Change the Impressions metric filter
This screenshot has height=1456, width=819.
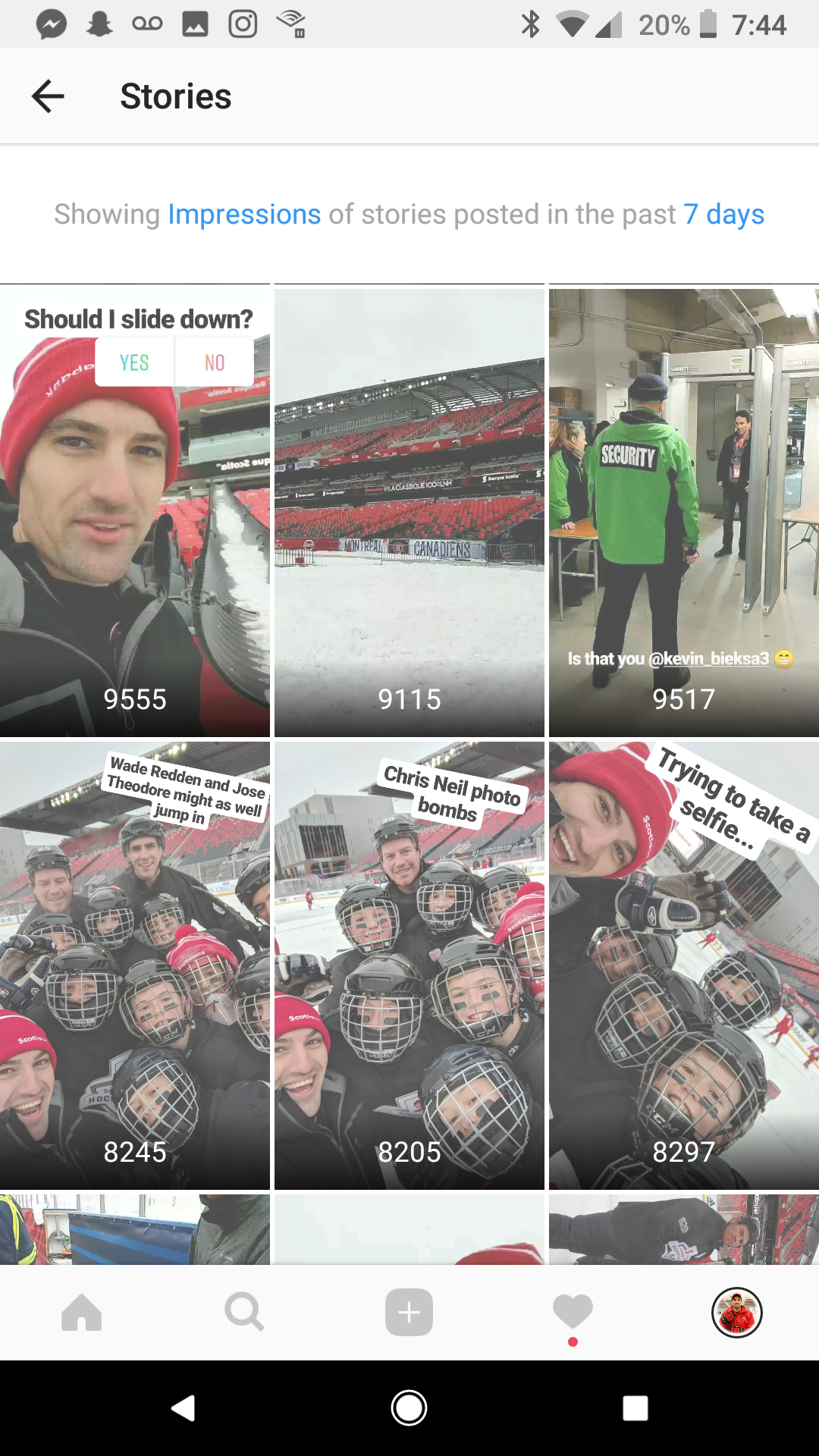(244, 215)
